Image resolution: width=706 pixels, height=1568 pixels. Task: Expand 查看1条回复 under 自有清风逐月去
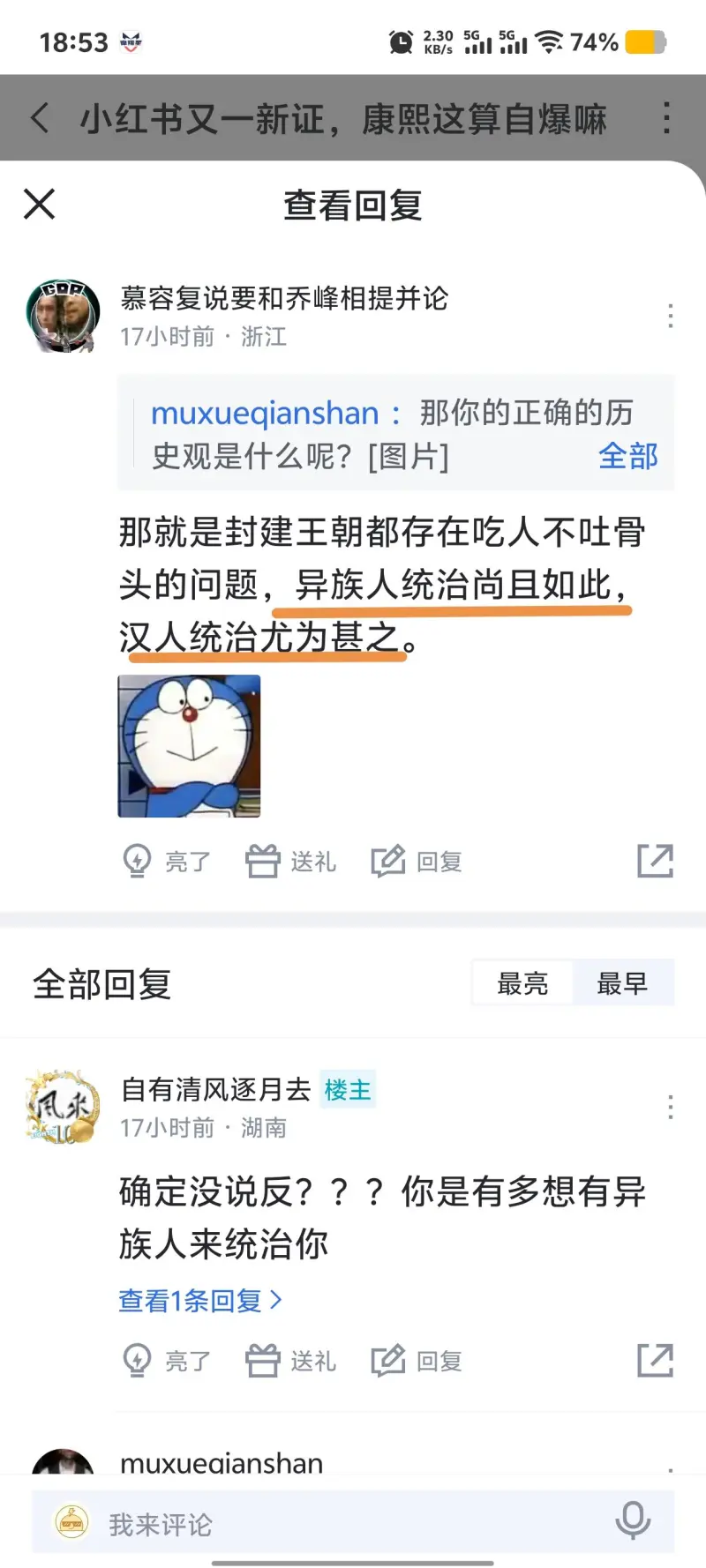tap(199, 1300)
